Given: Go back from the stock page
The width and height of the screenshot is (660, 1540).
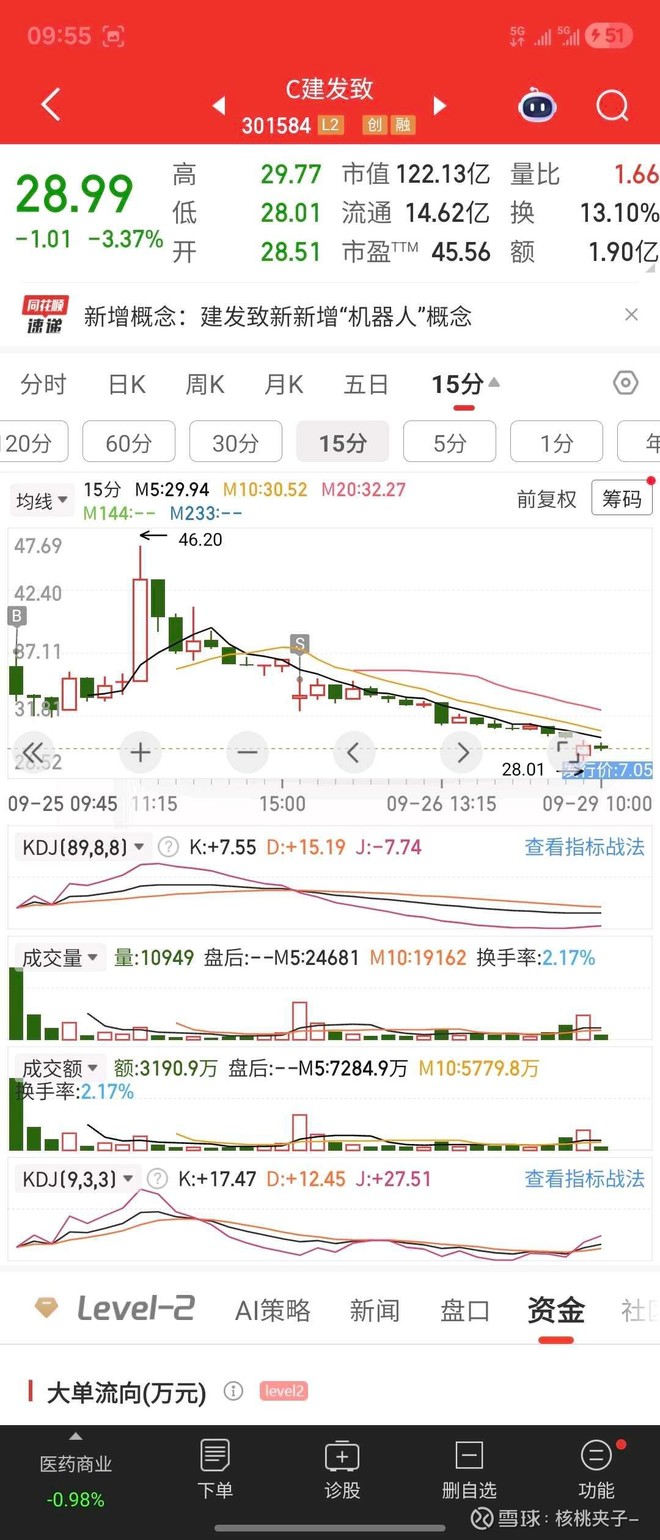Looking at the screenshot, I should coord(51,104).
